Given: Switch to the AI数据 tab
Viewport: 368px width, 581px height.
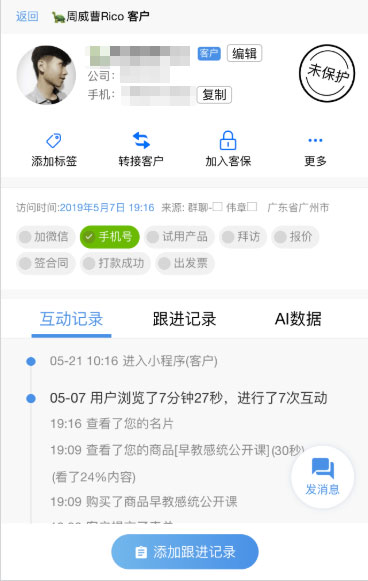Looking at the screenshot, I should (x=298, y=319).
